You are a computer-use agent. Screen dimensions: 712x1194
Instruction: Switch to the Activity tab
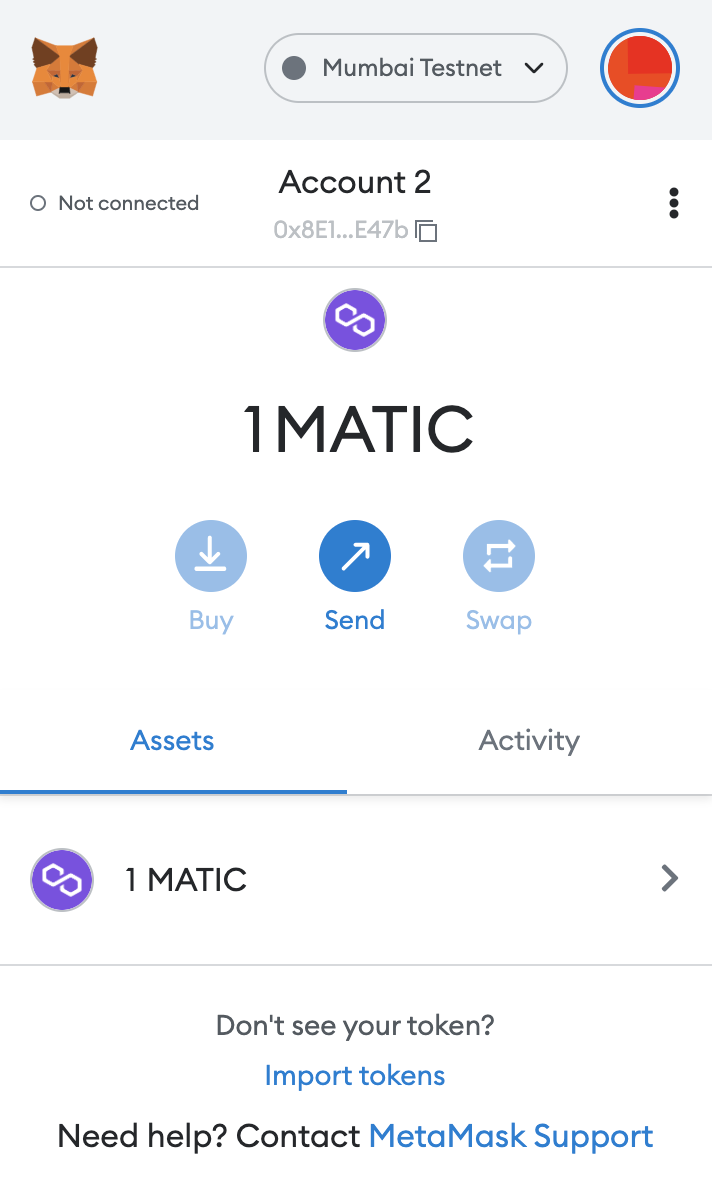click(x=529, y=741)
